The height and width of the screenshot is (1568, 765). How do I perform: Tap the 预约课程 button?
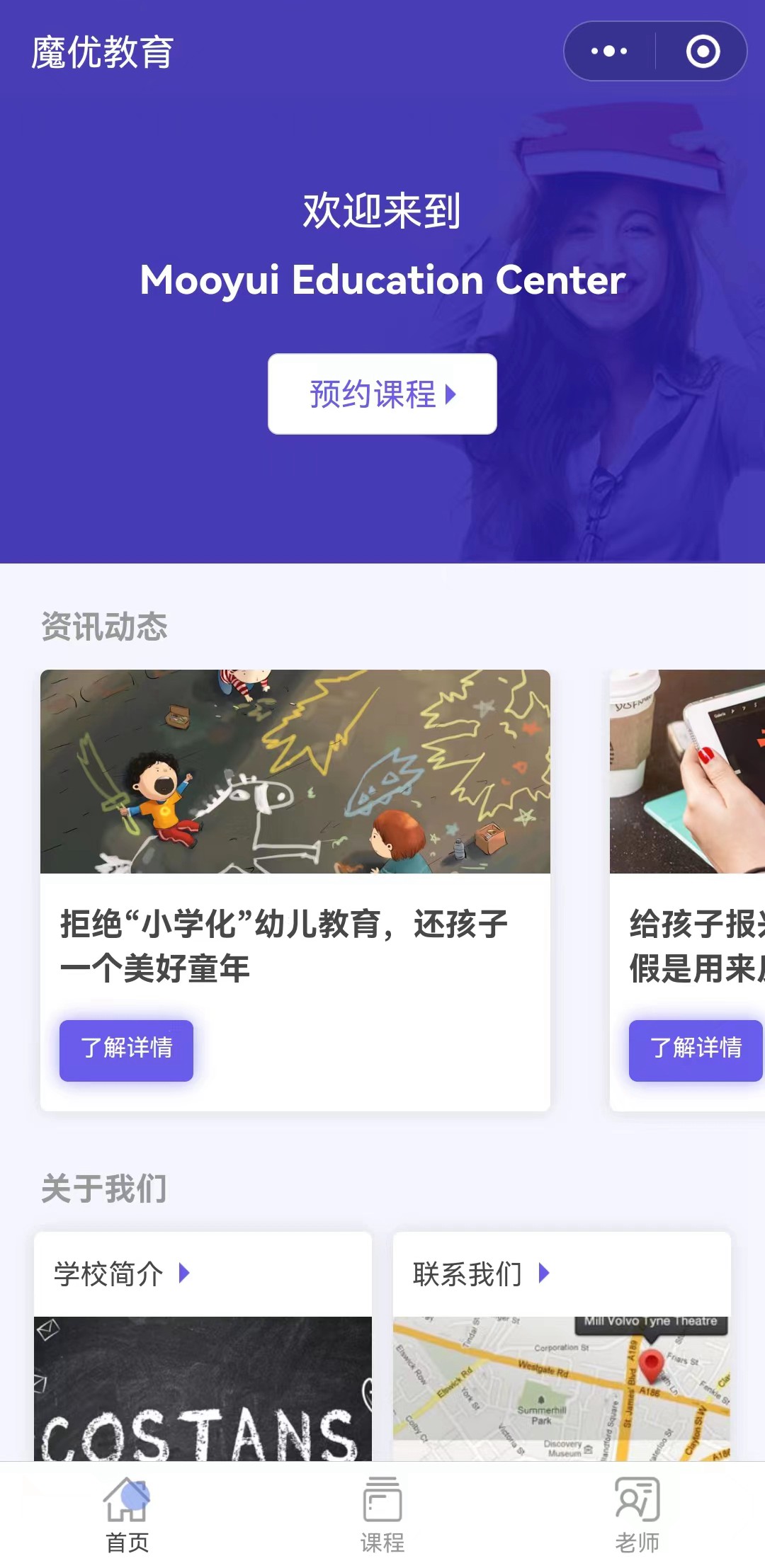tap(382, 394)
